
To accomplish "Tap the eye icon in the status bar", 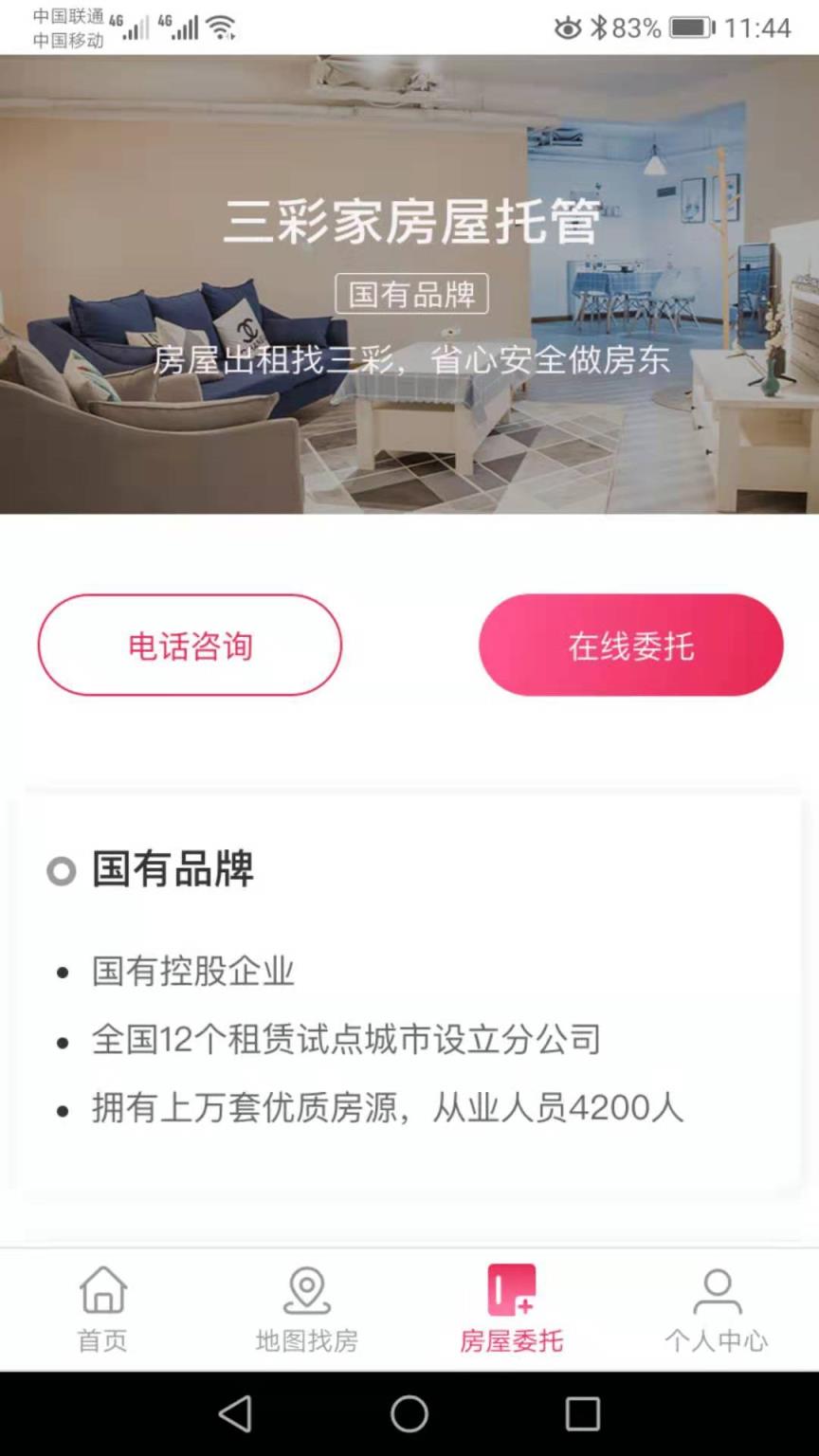I will (566, 28).
